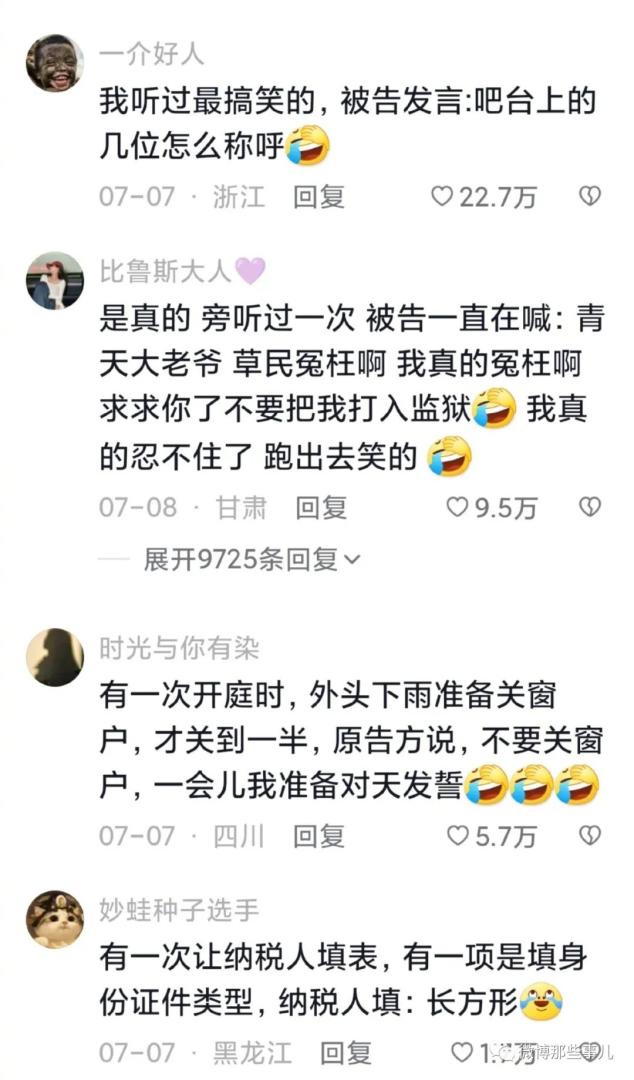
Task: Like 妙蛙种子选手's comment
Action: [461, 1053]
